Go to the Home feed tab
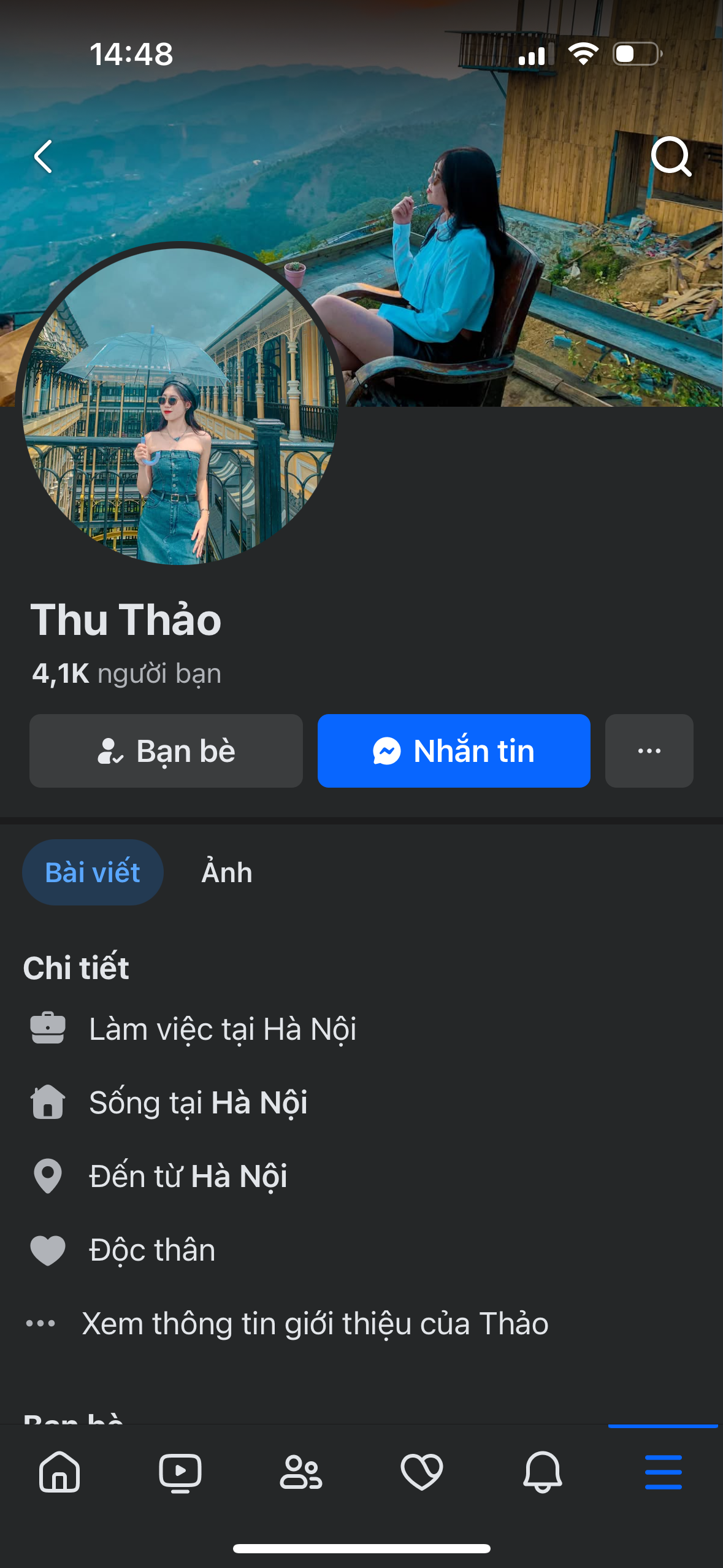Viewport: 723px width, 1568px height. [59, 1471]
